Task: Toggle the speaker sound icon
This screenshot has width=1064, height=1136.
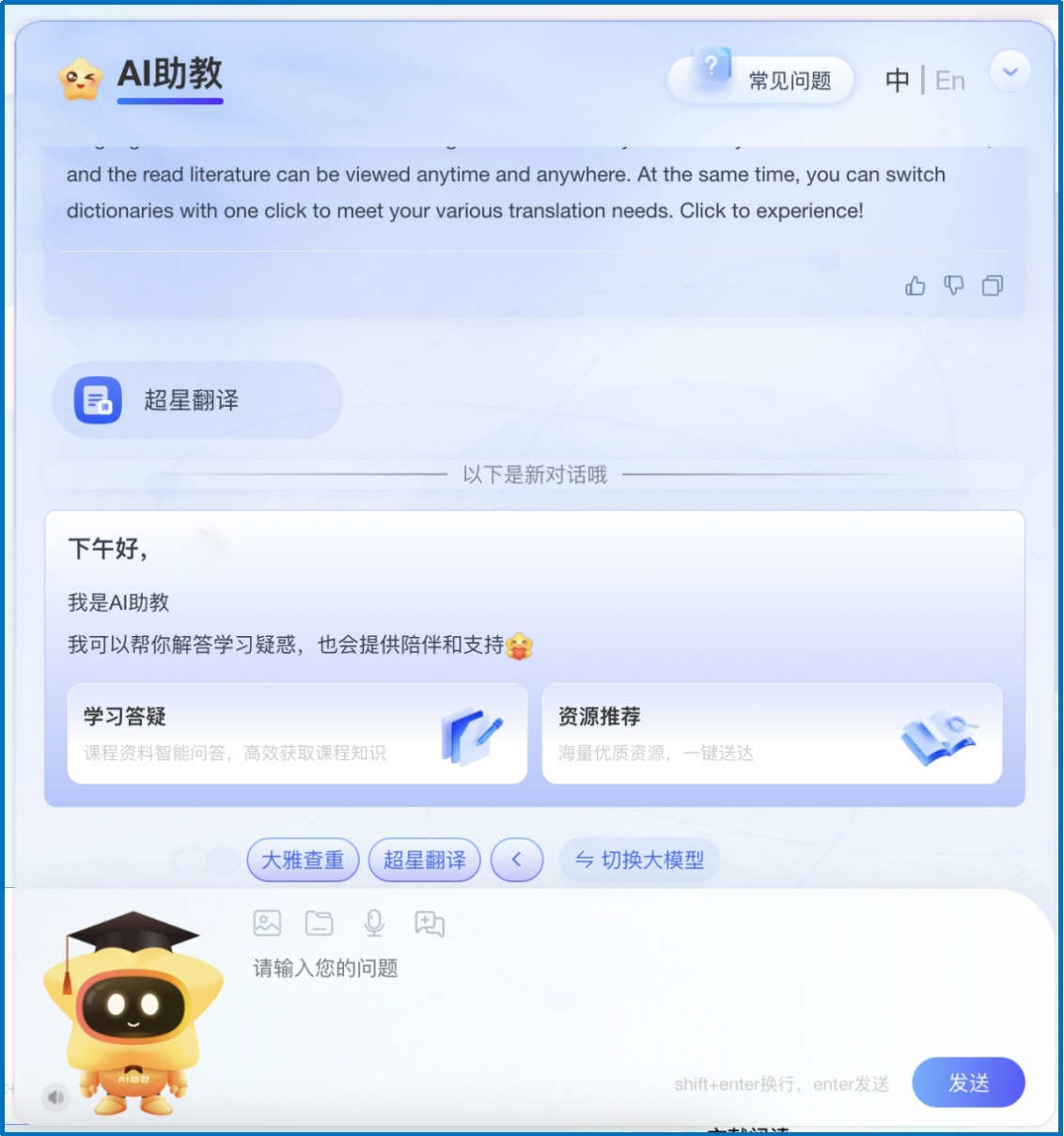Action: pos(56,1097)
